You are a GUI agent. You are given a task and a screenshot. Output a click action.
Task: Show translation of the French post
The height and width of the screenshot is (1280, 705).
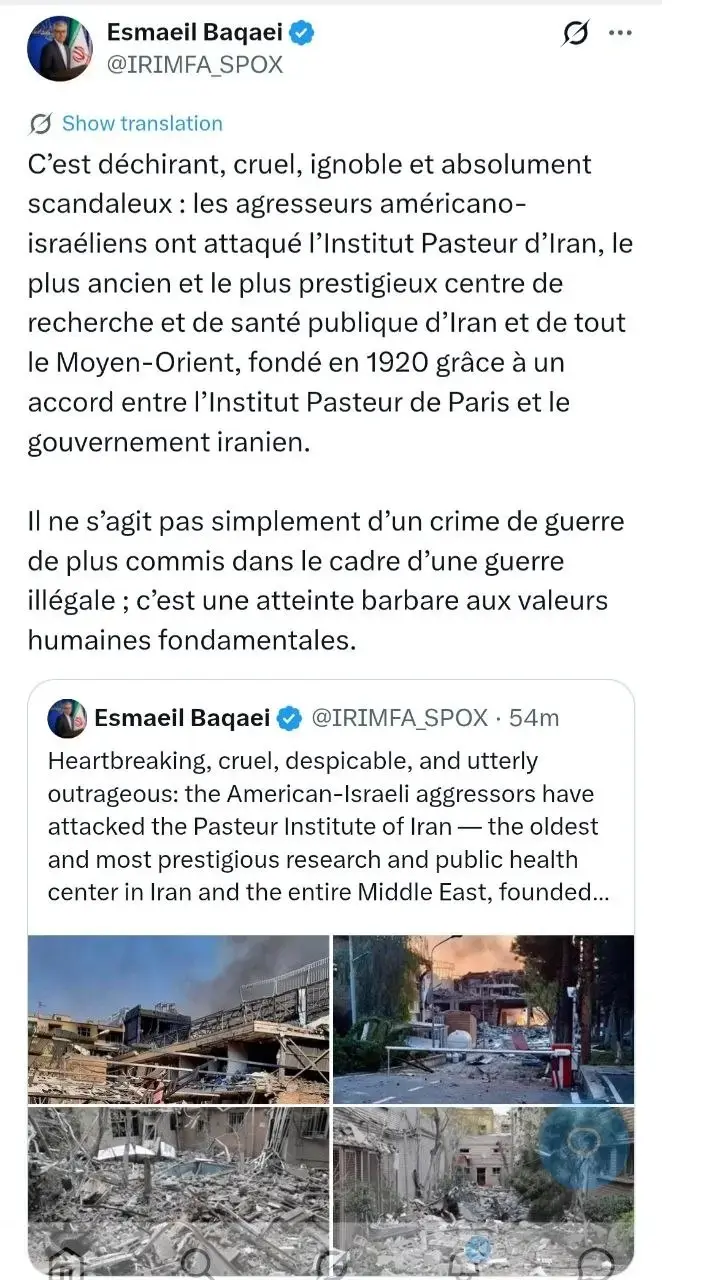click(141, 123)
